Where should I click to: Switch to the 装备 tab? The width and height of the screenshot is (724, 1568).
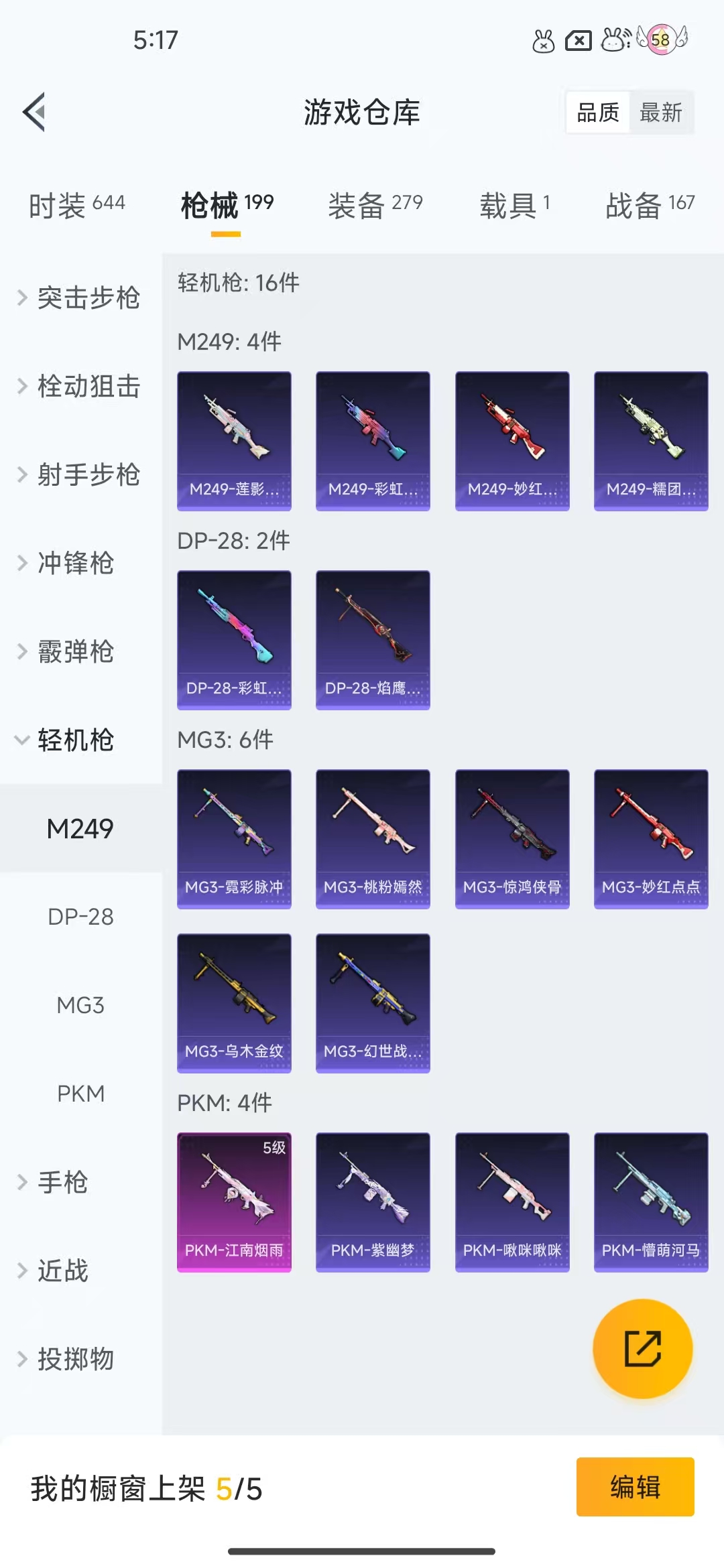click(x=375, y=204)
